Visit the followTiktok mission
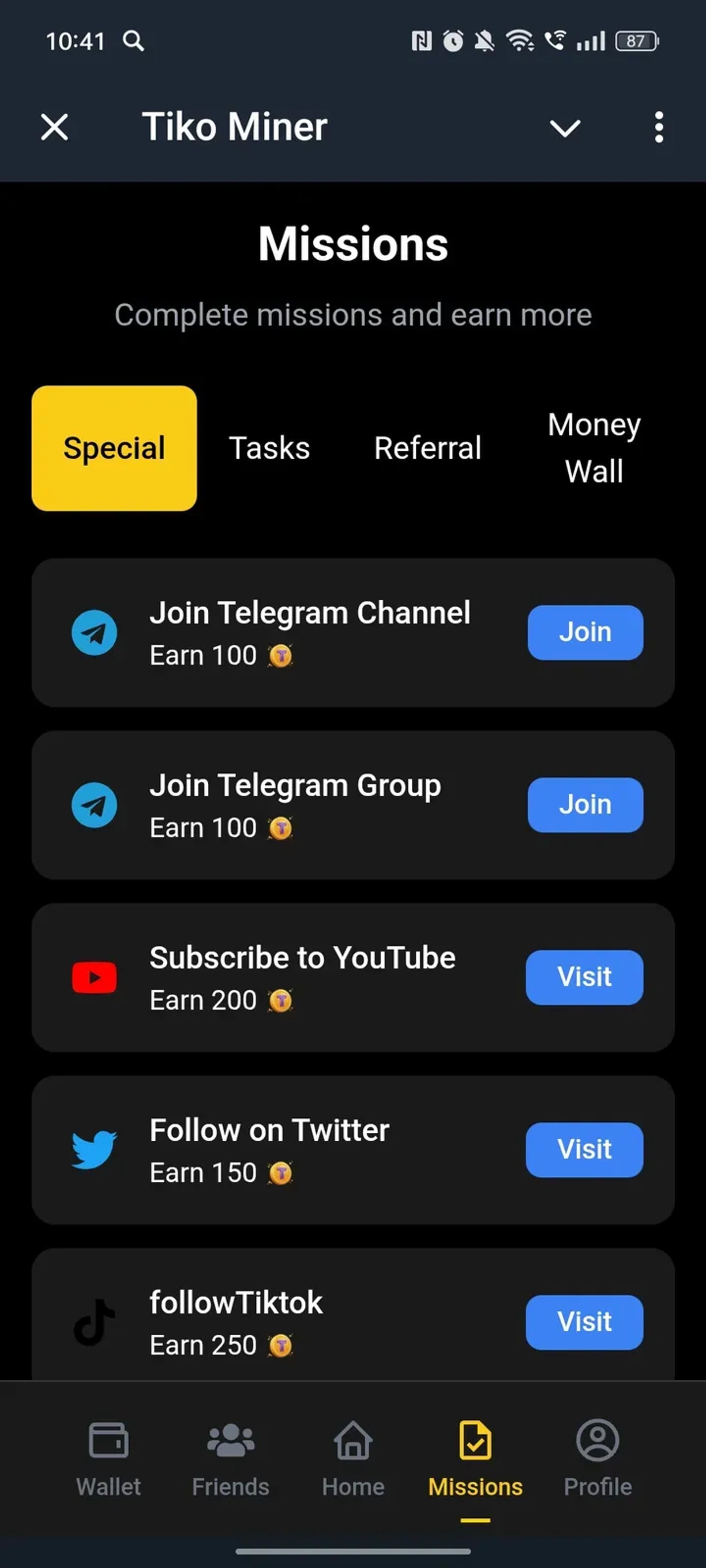This screenshot has width=706, height=1568. tap(584, 1322)
